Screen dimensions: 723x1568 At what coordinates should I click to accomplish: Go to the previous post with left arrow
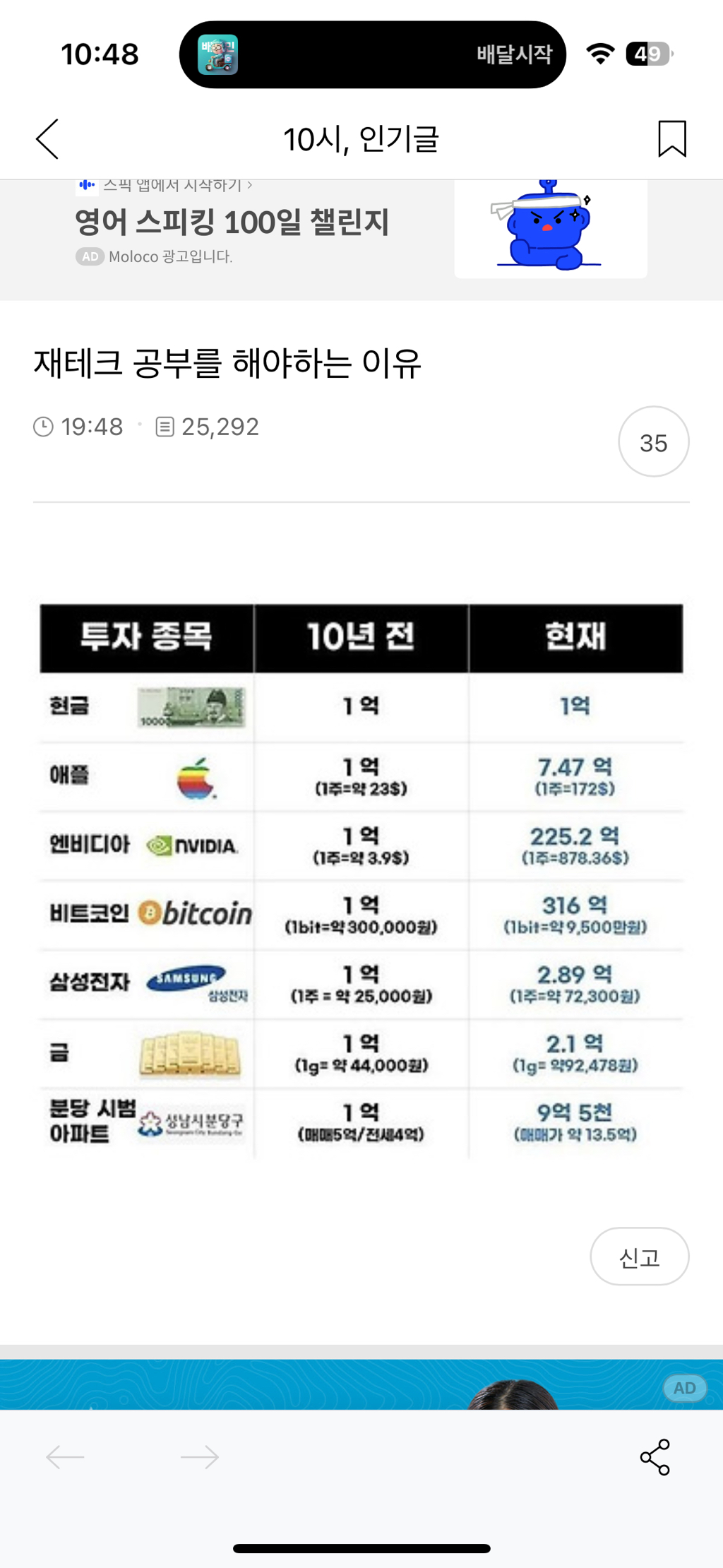point(65,1456)
